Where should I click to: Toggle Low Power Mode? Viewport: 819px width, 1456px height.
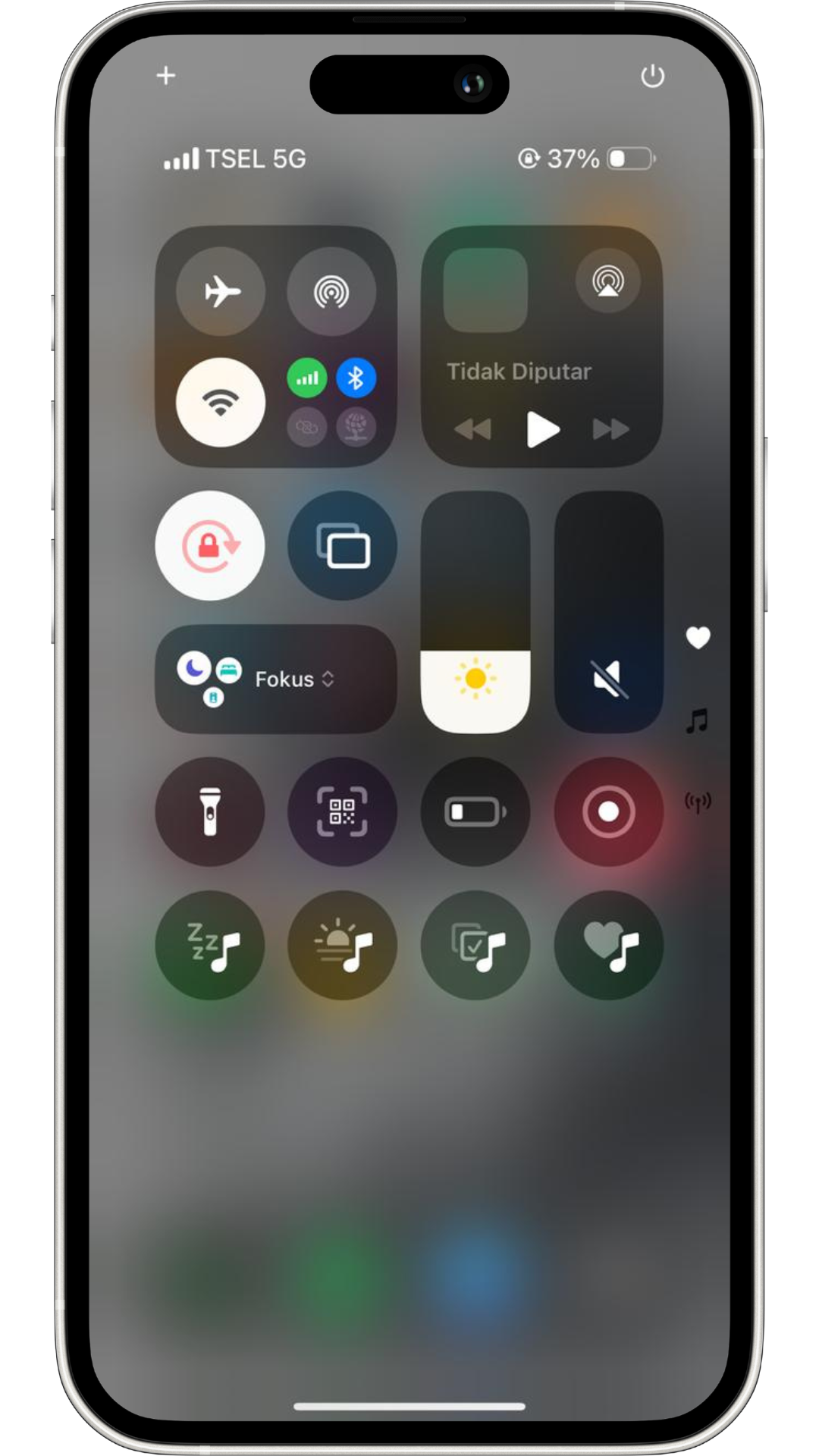coord(475,811)
